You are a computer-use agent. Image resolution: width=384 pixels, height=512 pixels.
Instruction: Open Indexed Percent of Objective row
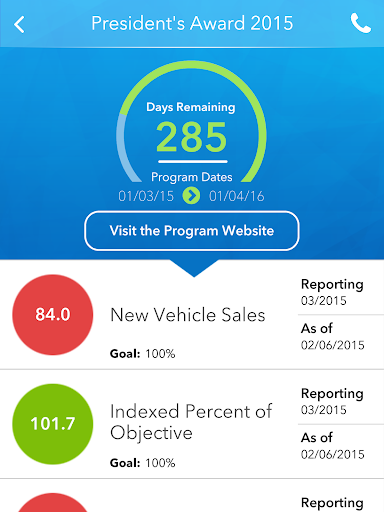click(x=192, y=424)
